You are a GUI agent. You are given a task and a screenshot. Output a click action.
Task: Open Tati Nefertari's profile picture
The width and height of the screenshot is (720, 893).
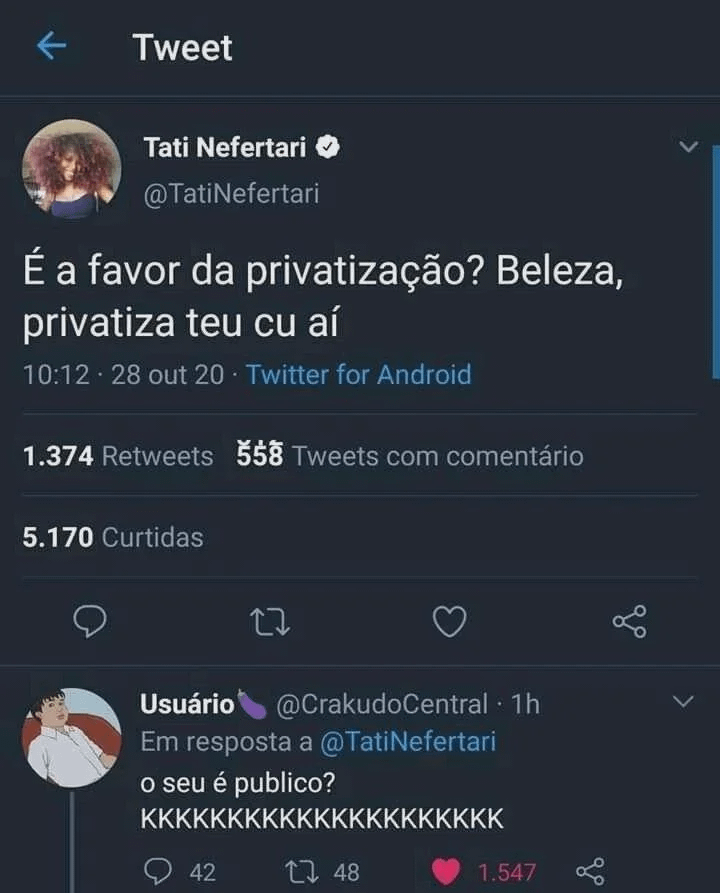pyautogui.click(x=72, y=167)
